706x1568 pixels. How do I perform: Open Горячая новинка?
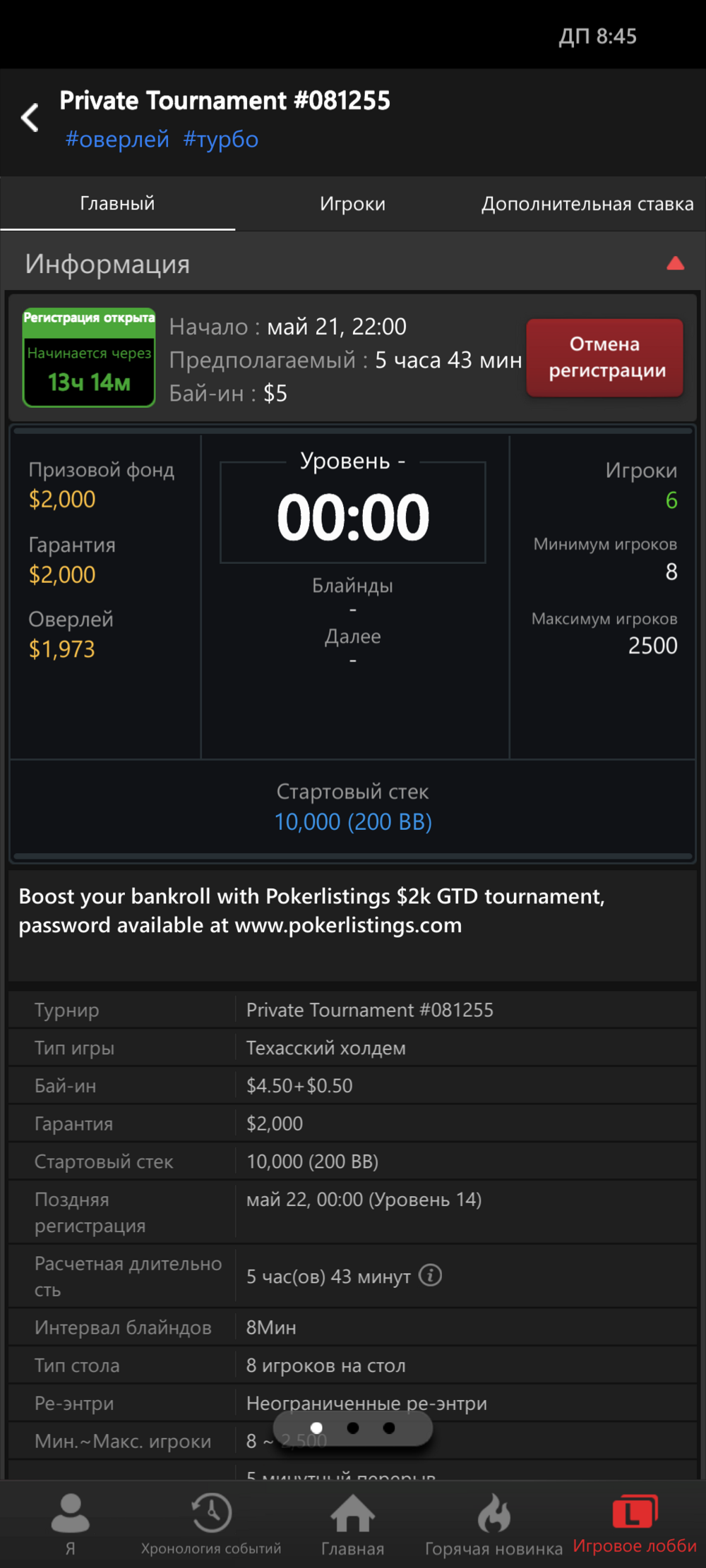[493, 1524]
